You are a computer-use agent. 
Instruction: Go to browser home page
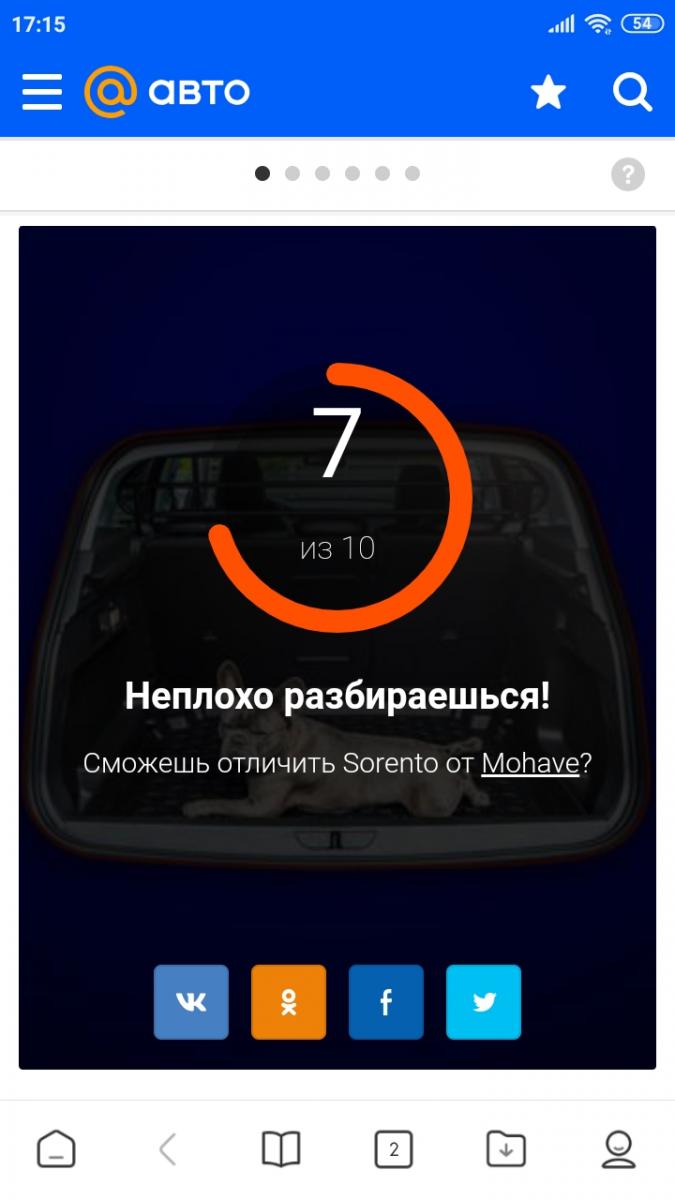pos(56,1150)
